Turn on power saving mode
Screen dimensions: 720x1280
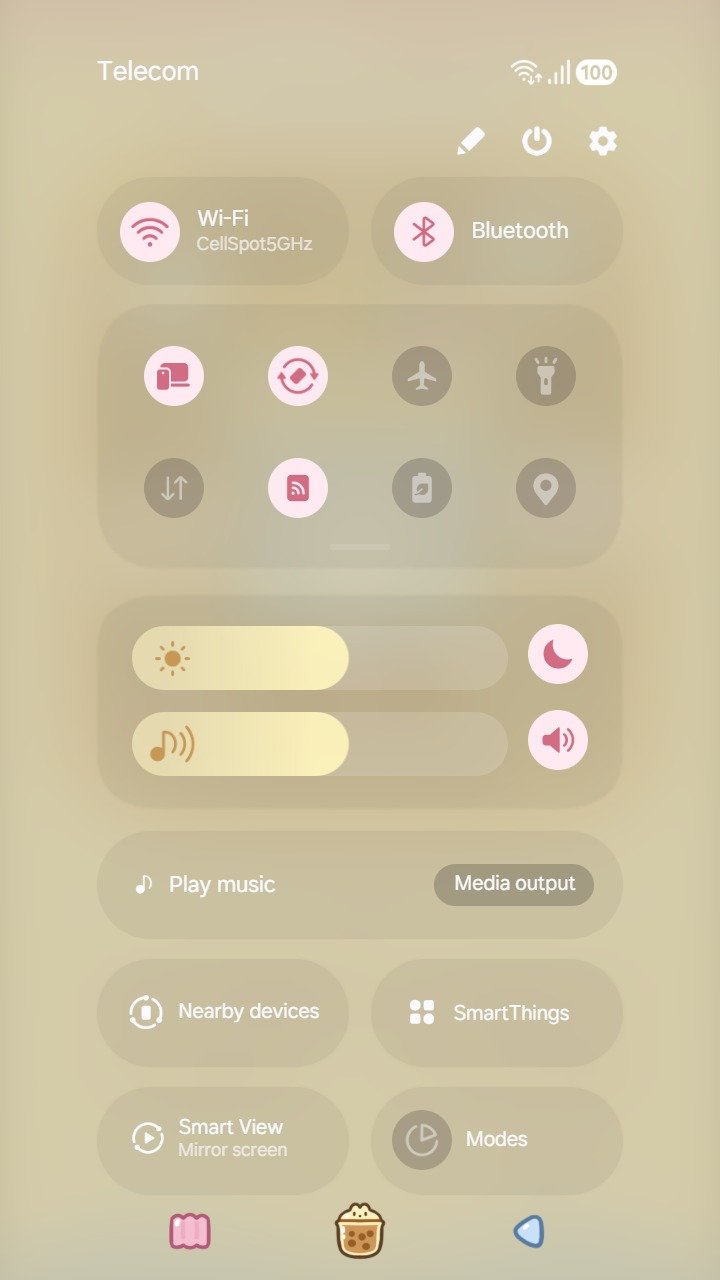coord(422,488)
